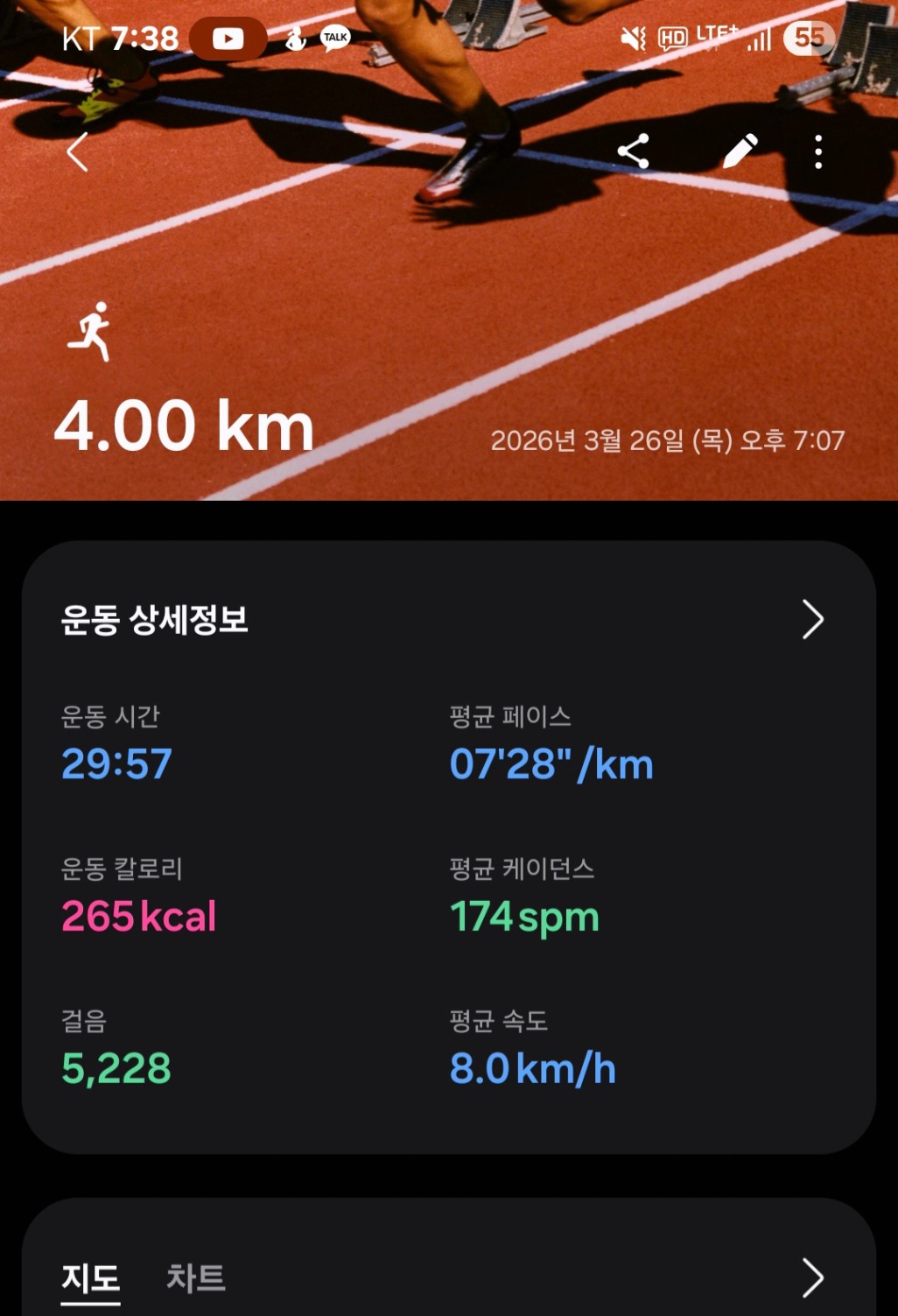Expand the 운동 상세정보 details chevron
The height and width of the screenshot is (1316, 898).
812,620
